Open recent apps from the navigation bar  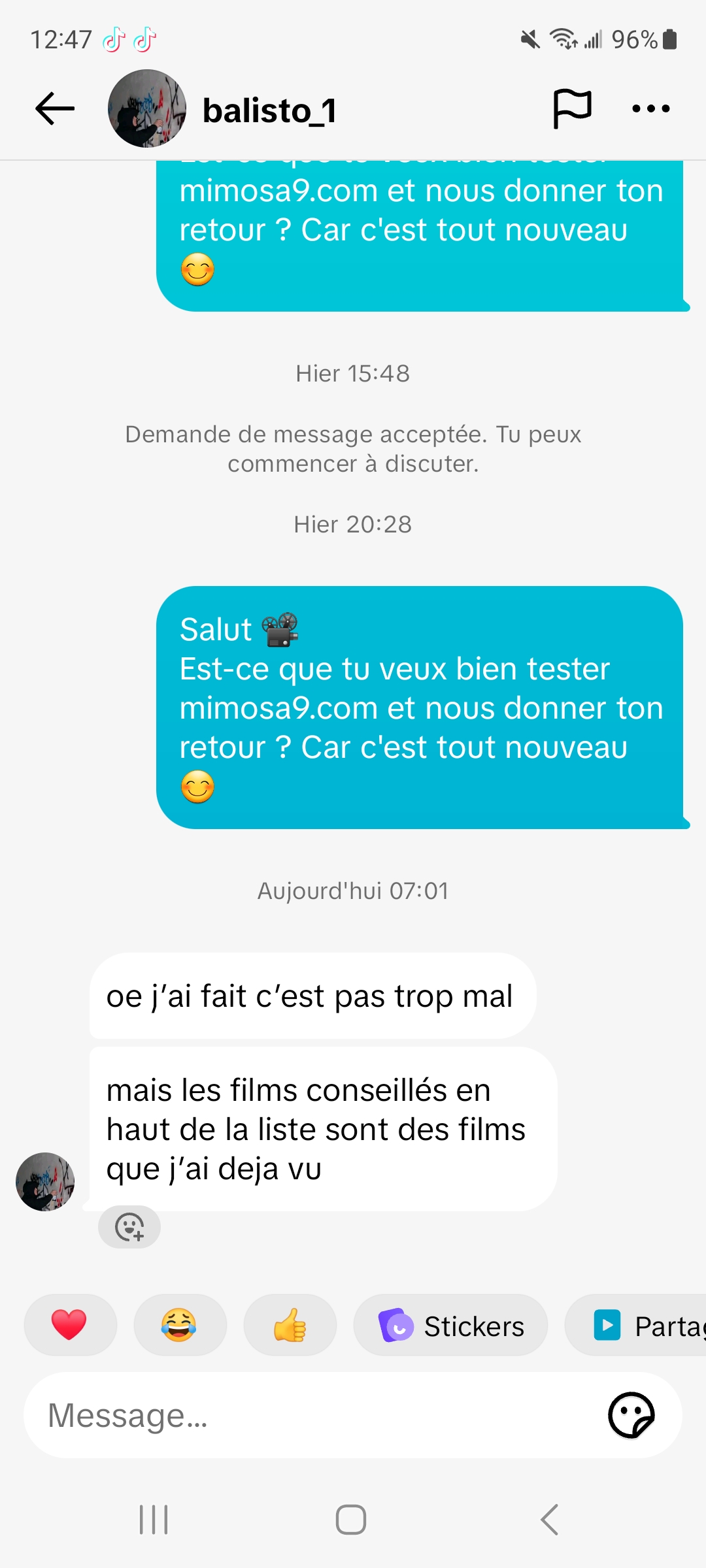(154, 1520)
